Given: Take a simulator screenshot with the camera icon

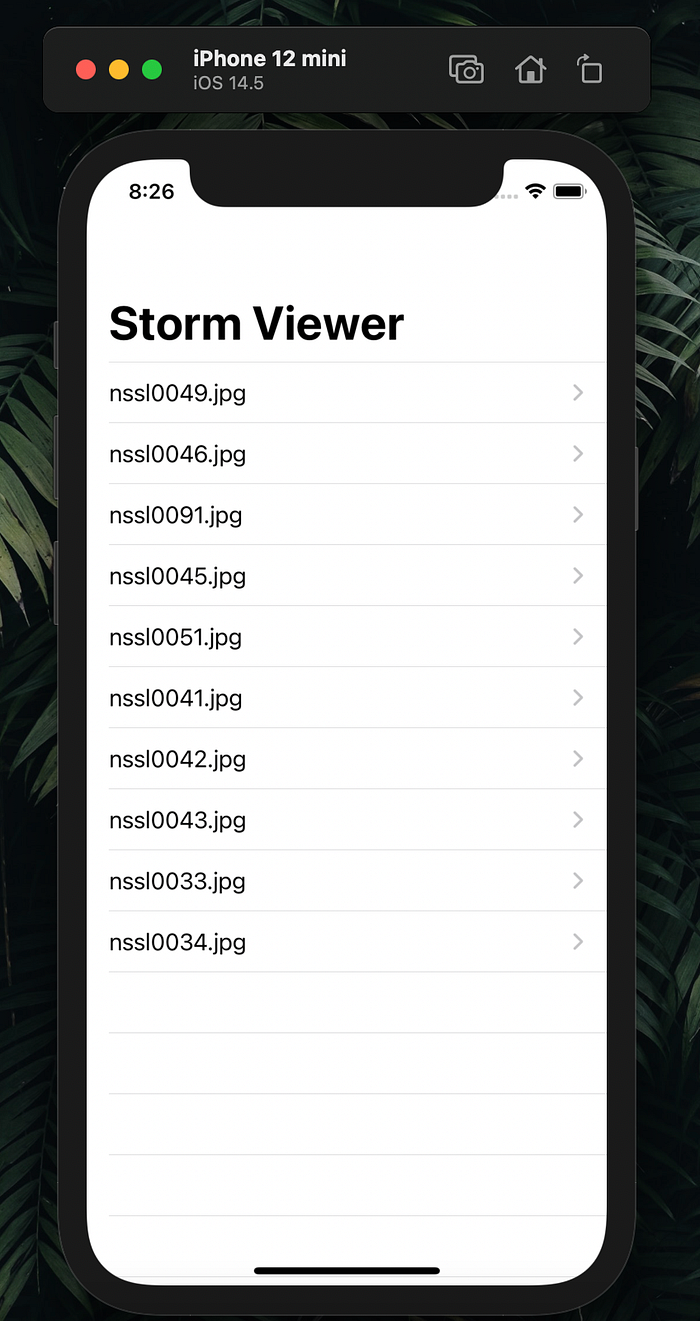Looking at the screenshot, I should (467, 70).
